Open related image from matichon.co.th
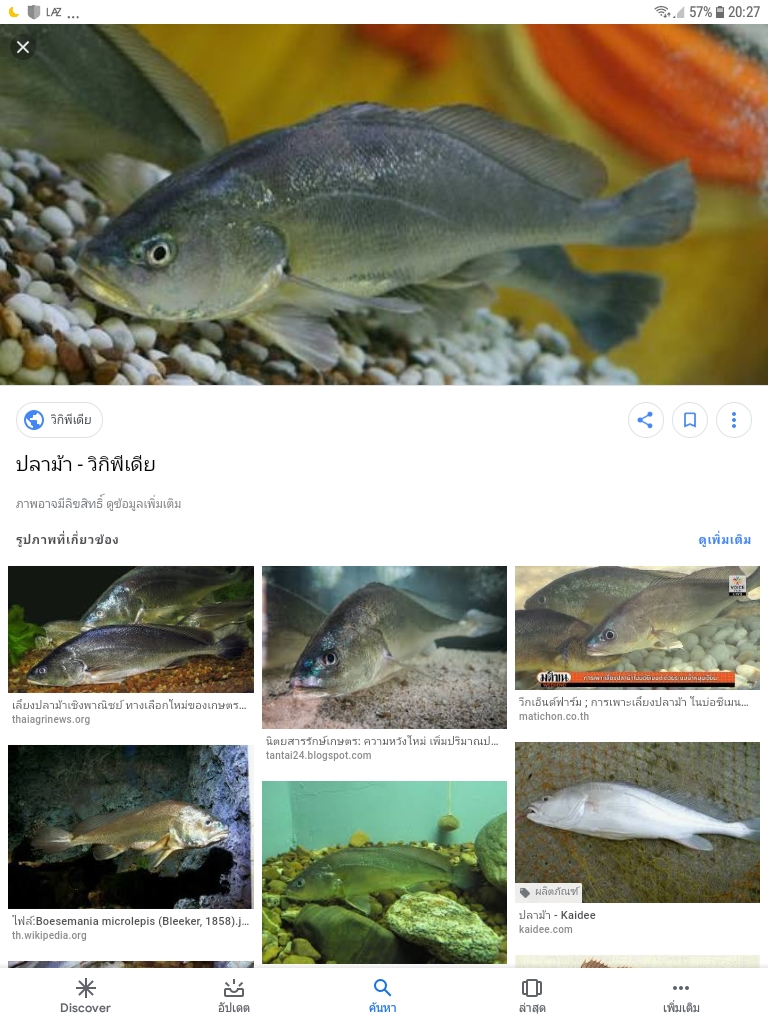This screenshot has width=768, height=1024. tap(637, 627)
